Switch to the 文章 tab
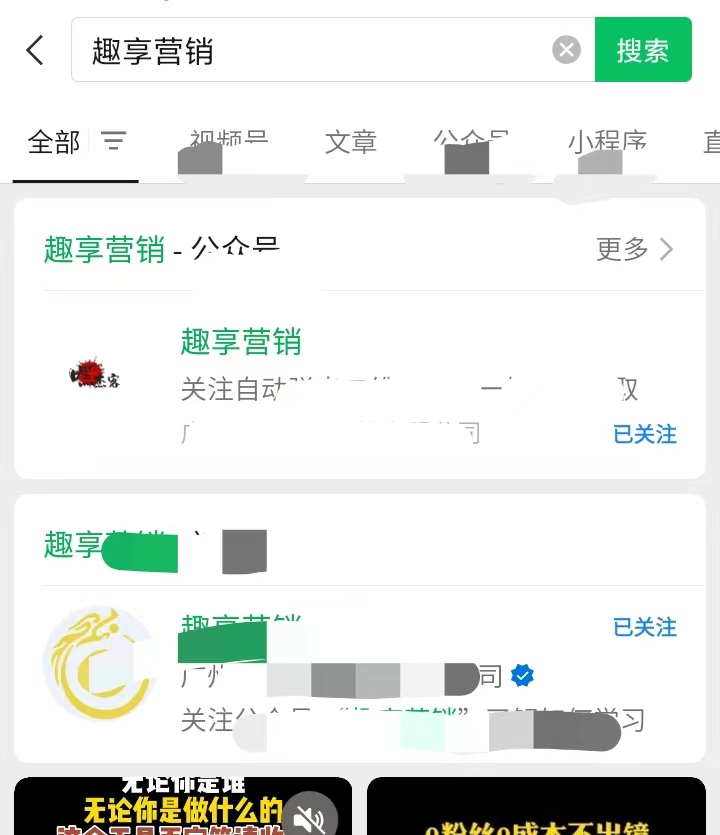 351,142
